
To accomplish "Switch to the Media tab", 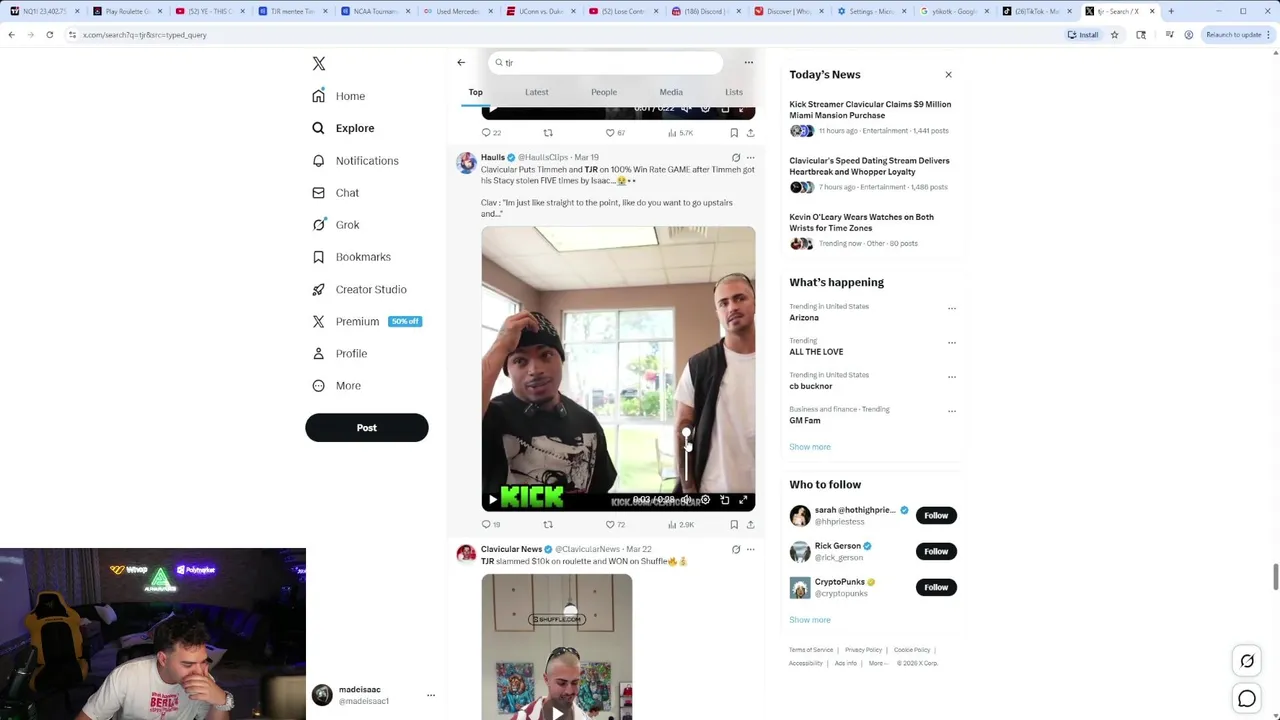I will coord(671,92).
